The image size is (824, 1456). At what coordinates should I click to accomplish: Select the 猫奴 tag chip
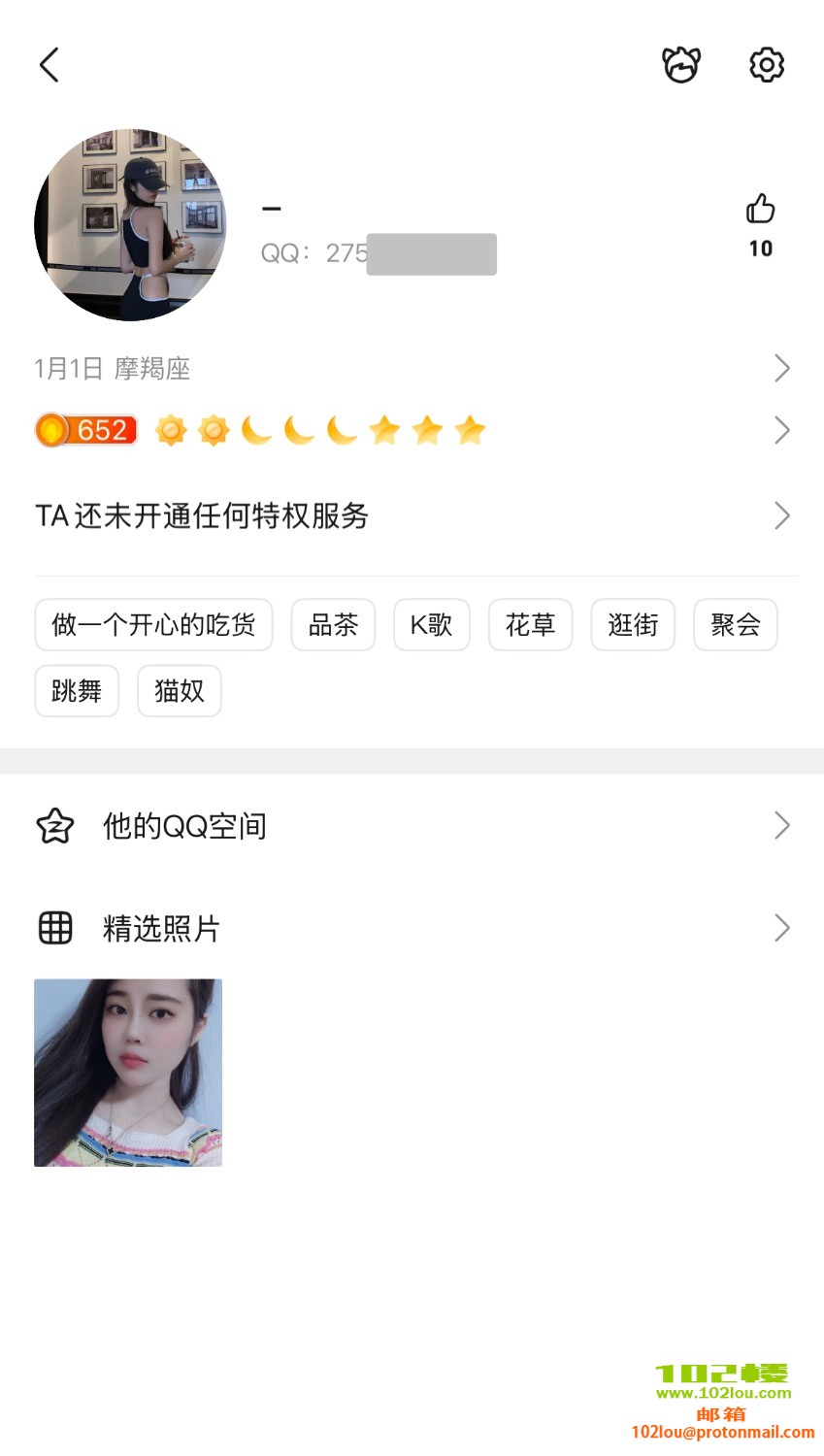coord(180,691)
